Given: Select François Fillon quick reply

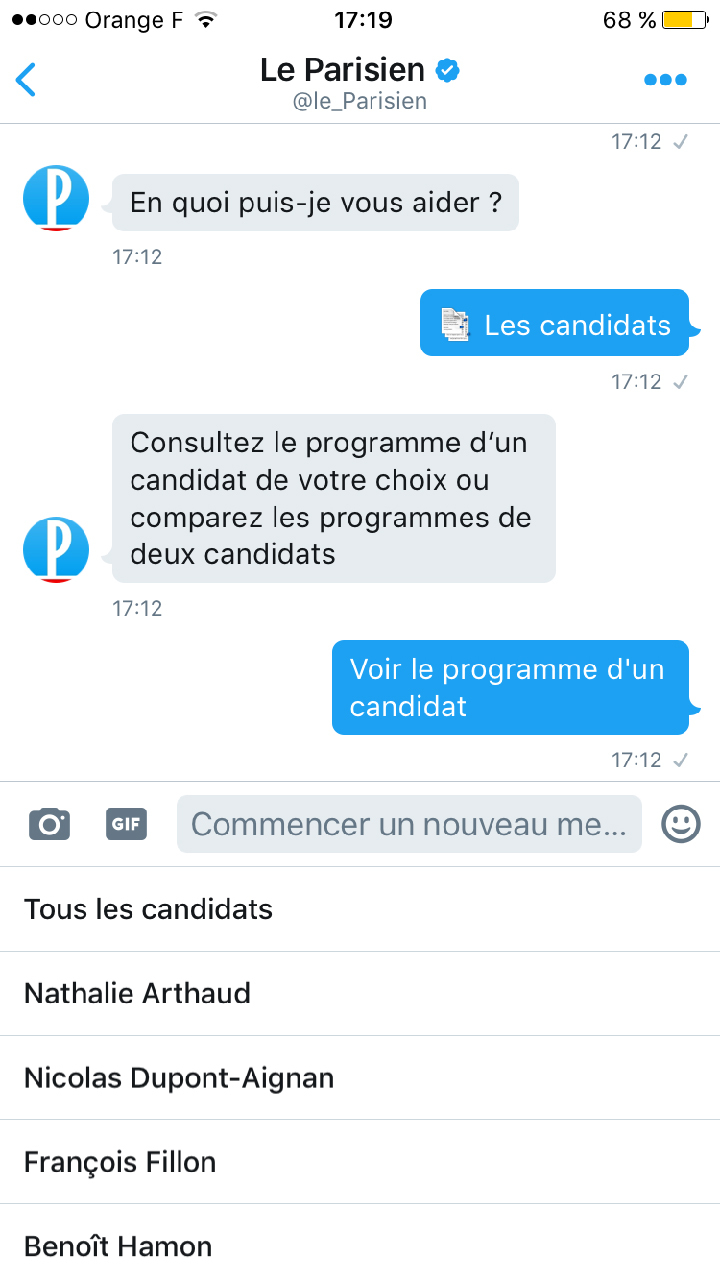Looking at the screenshot, I should 360,1162.
